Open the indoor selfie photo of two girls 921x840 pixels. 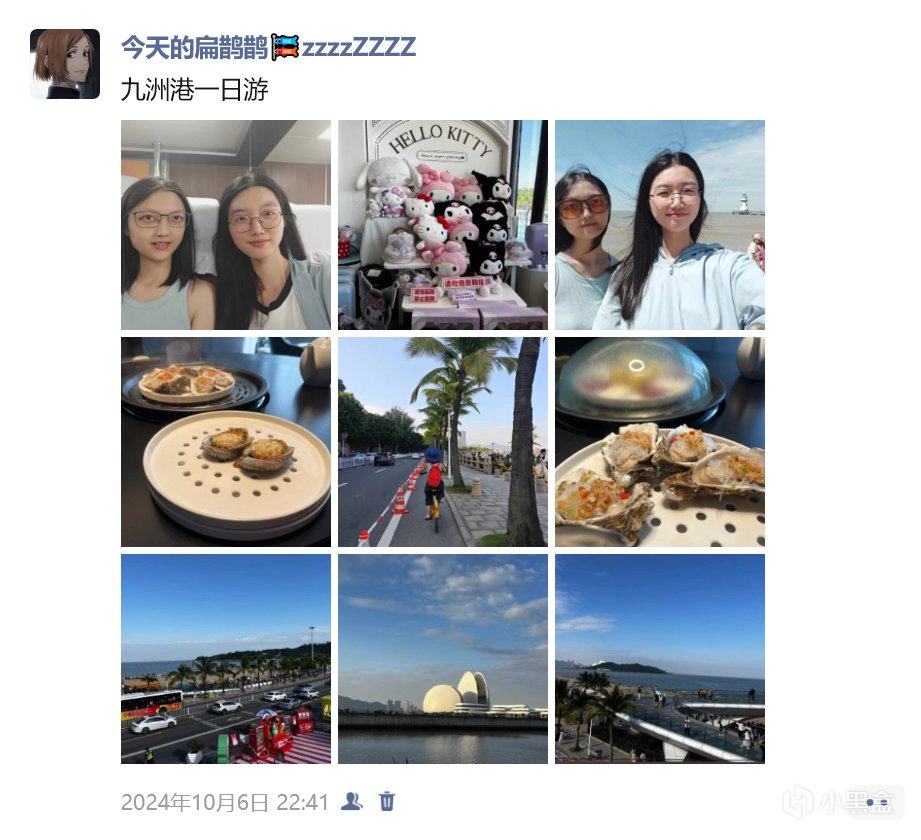[226, 225]
